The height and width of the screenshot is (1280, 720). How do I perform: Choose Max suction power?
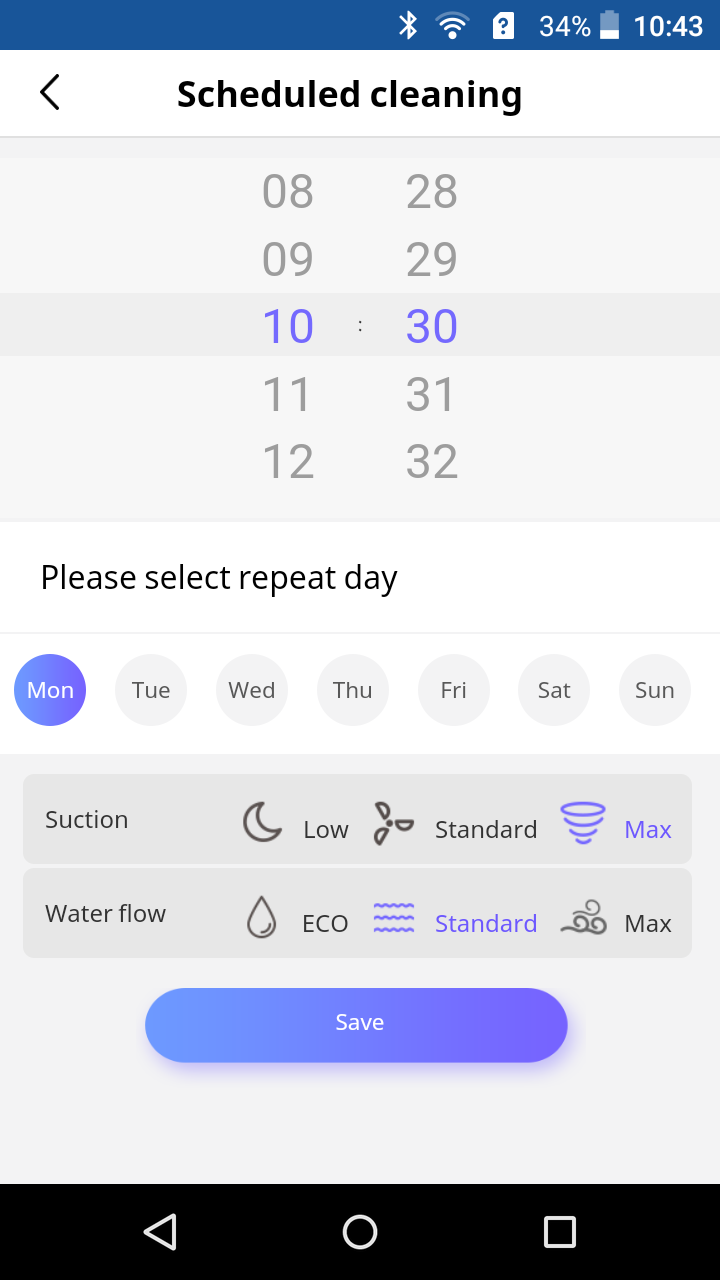616,826
